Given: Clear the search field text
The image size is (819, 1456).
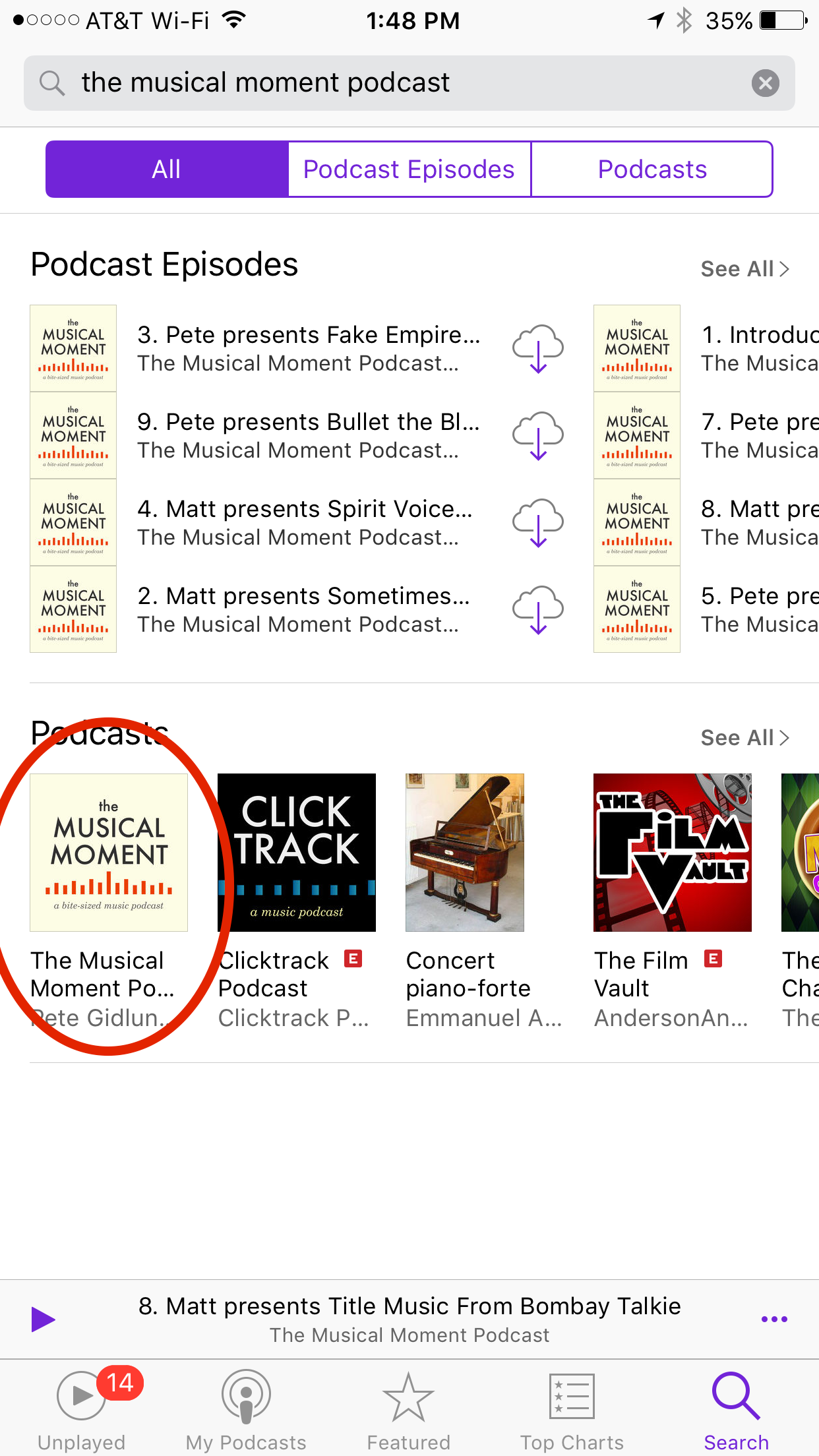Looking at the screenshot, I should point(765,83).
